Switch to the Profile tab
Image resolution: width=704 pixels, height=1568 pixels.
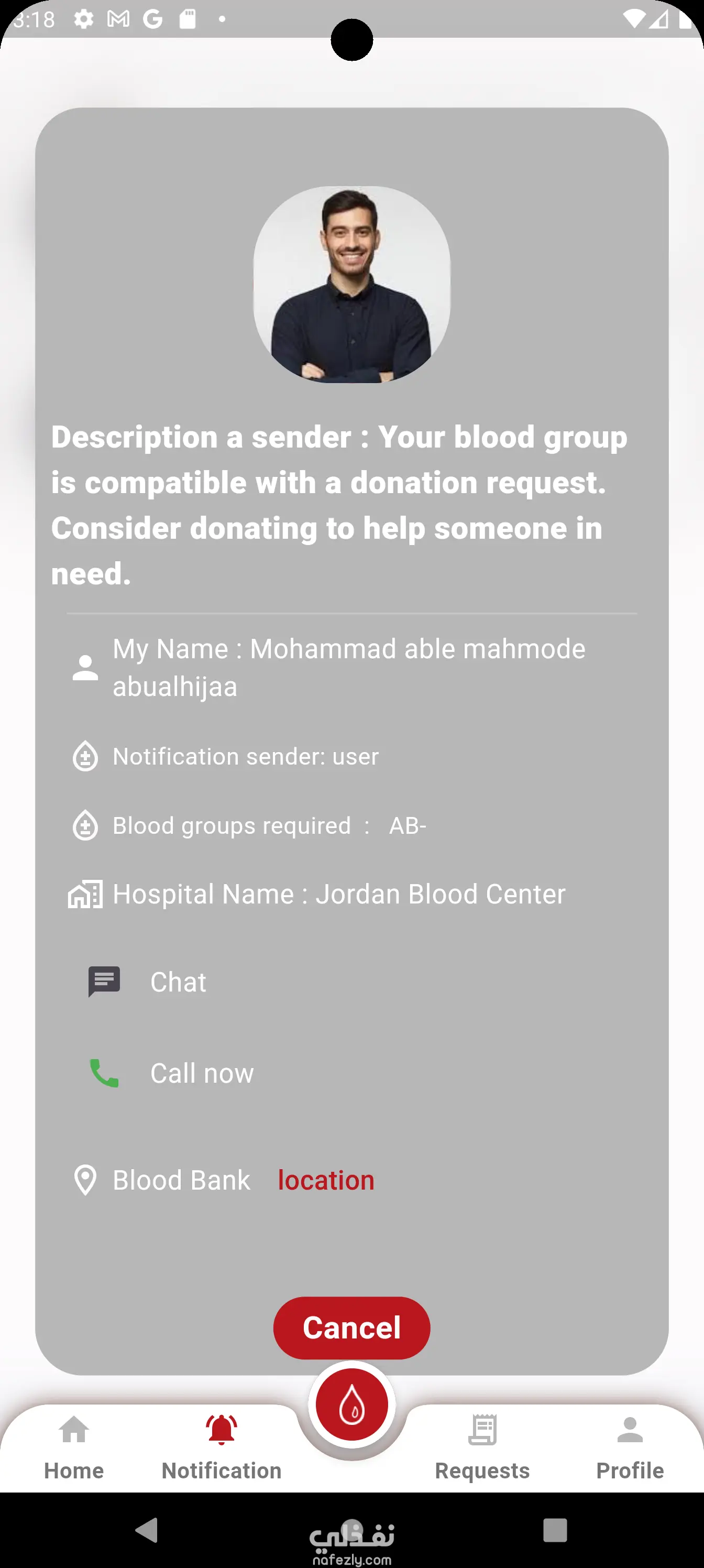pyautogui.click(x=630, y=1447)
